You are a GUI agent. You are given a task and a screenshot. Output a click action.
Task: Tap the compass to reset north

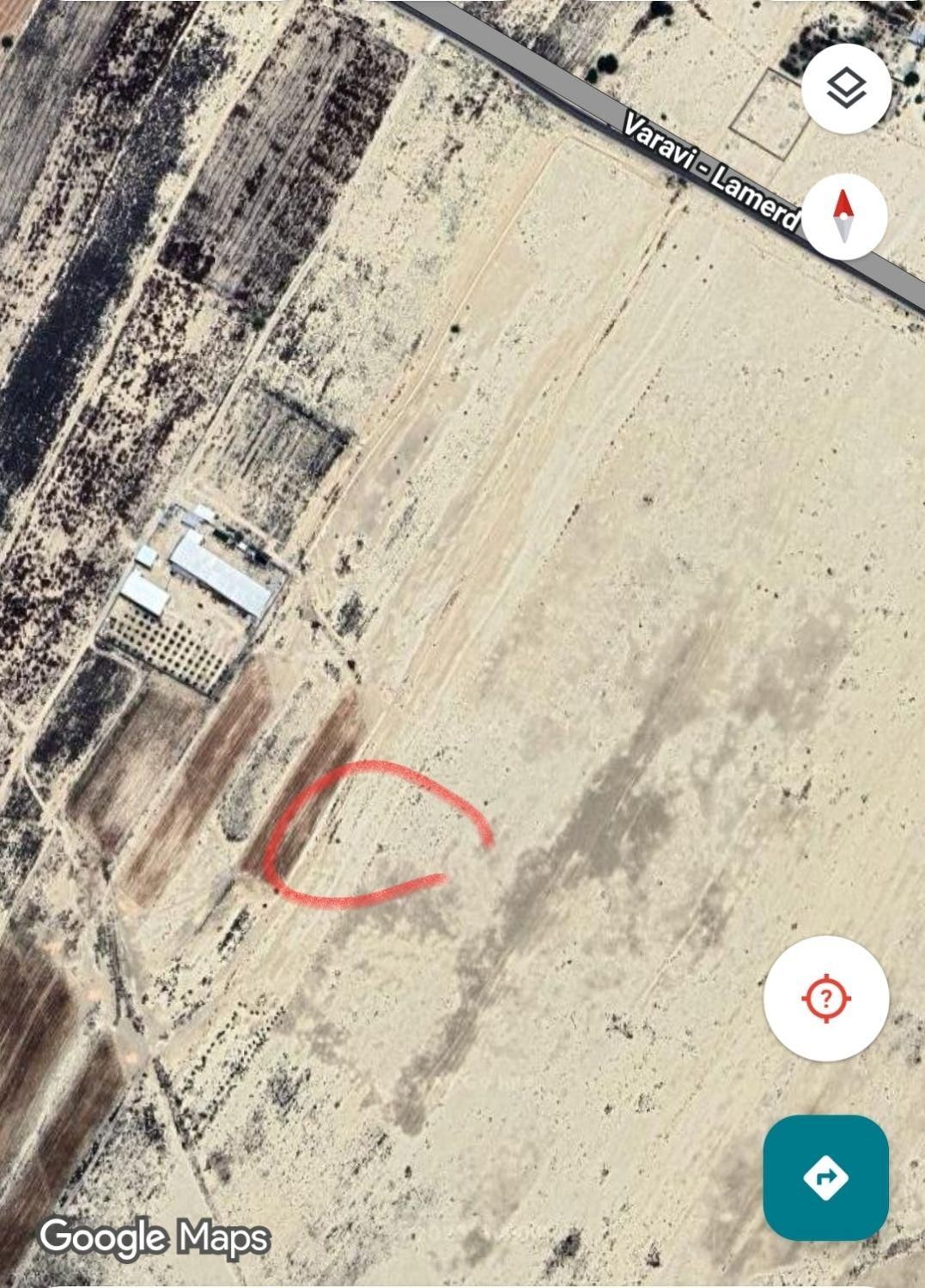click(843, 216)
